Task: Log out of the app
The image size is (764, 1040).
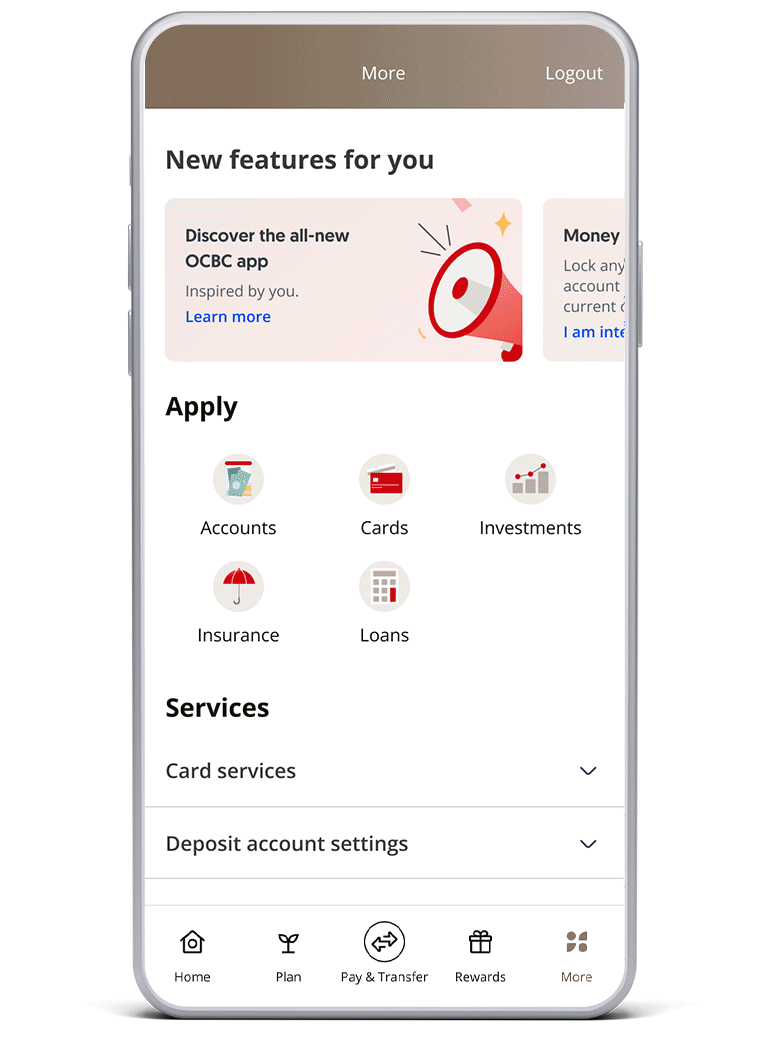Action: pos(573,73)
